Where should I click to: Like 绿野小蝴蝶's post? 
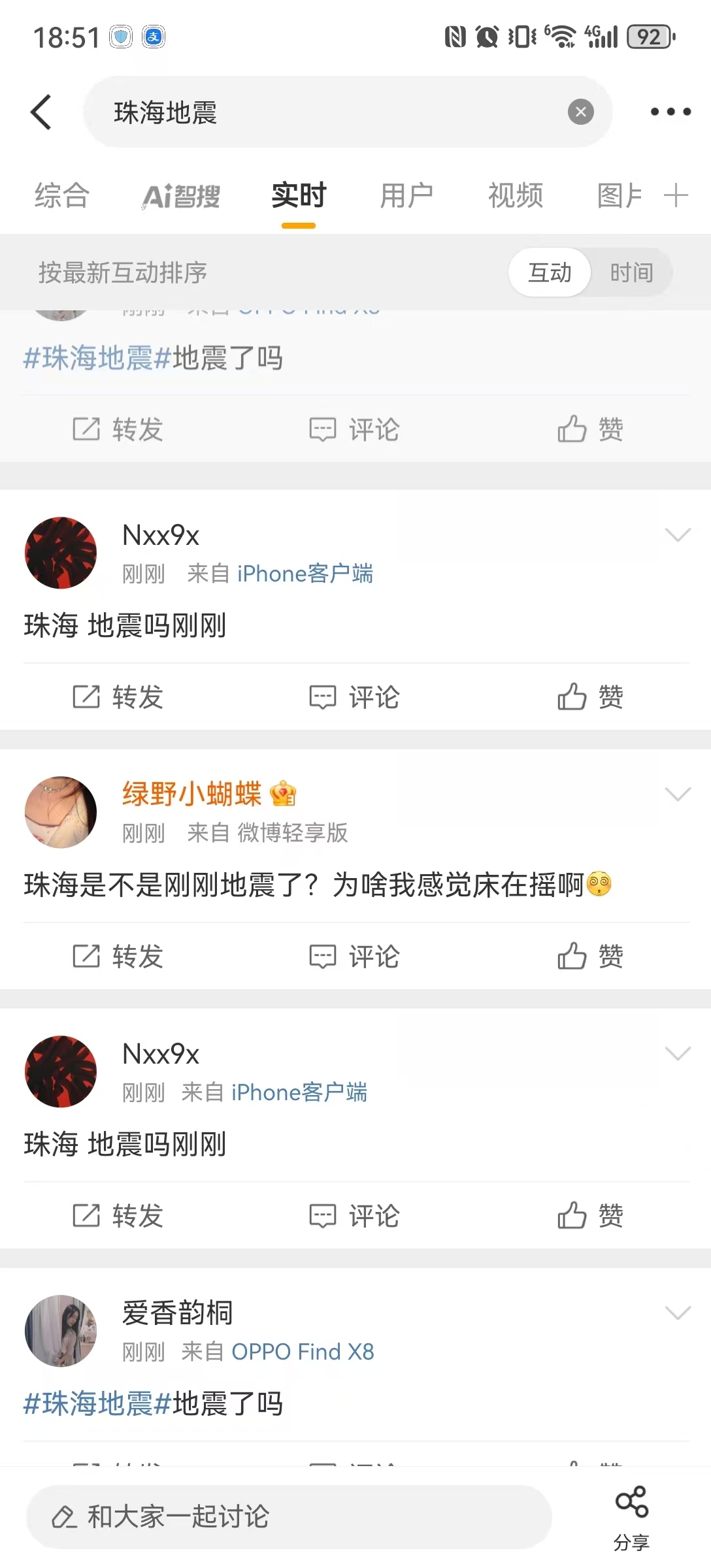pyautogui.click(x=590, y=956)
